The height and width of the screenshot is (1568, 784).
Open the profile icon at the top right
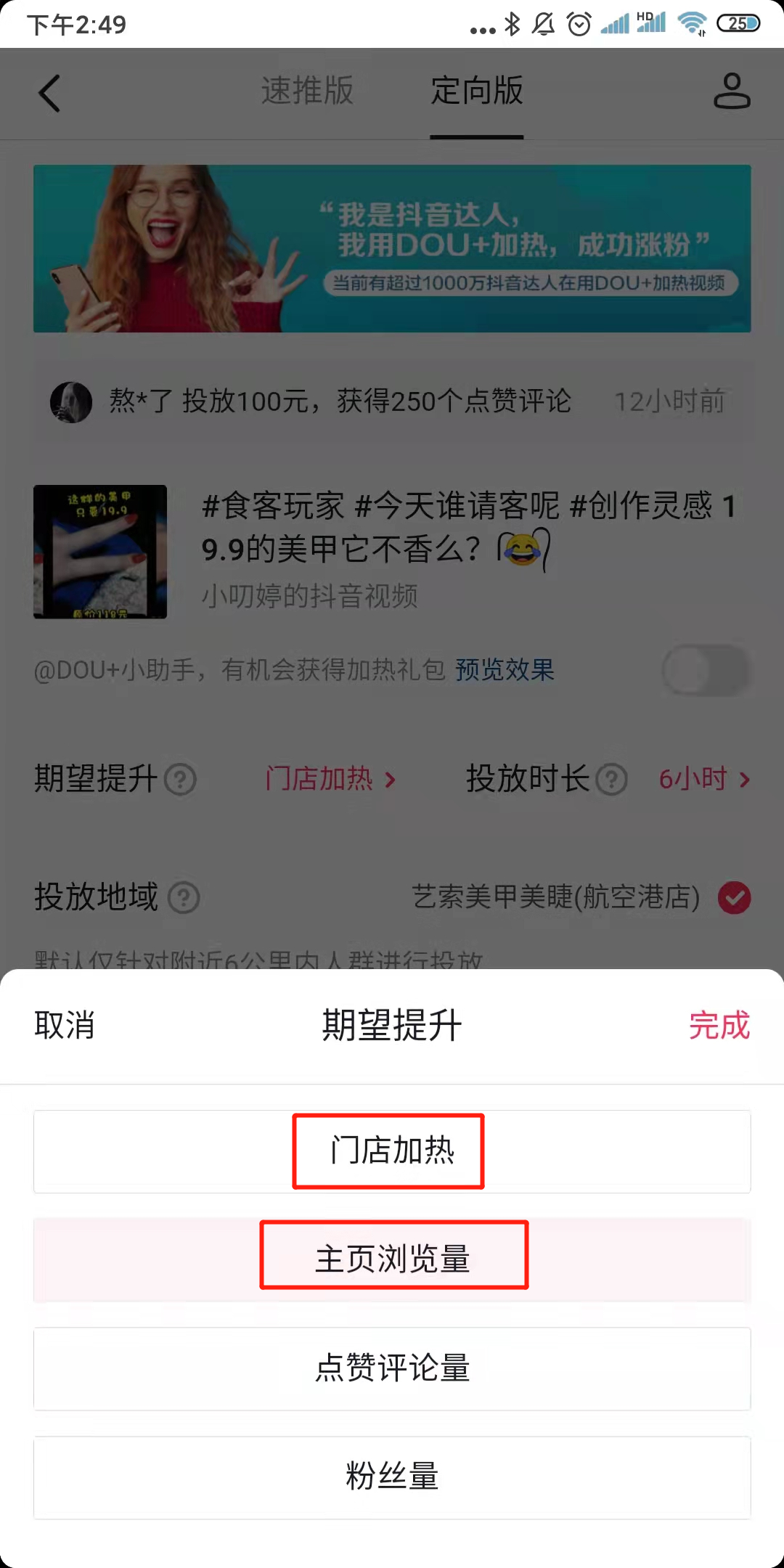731,91
